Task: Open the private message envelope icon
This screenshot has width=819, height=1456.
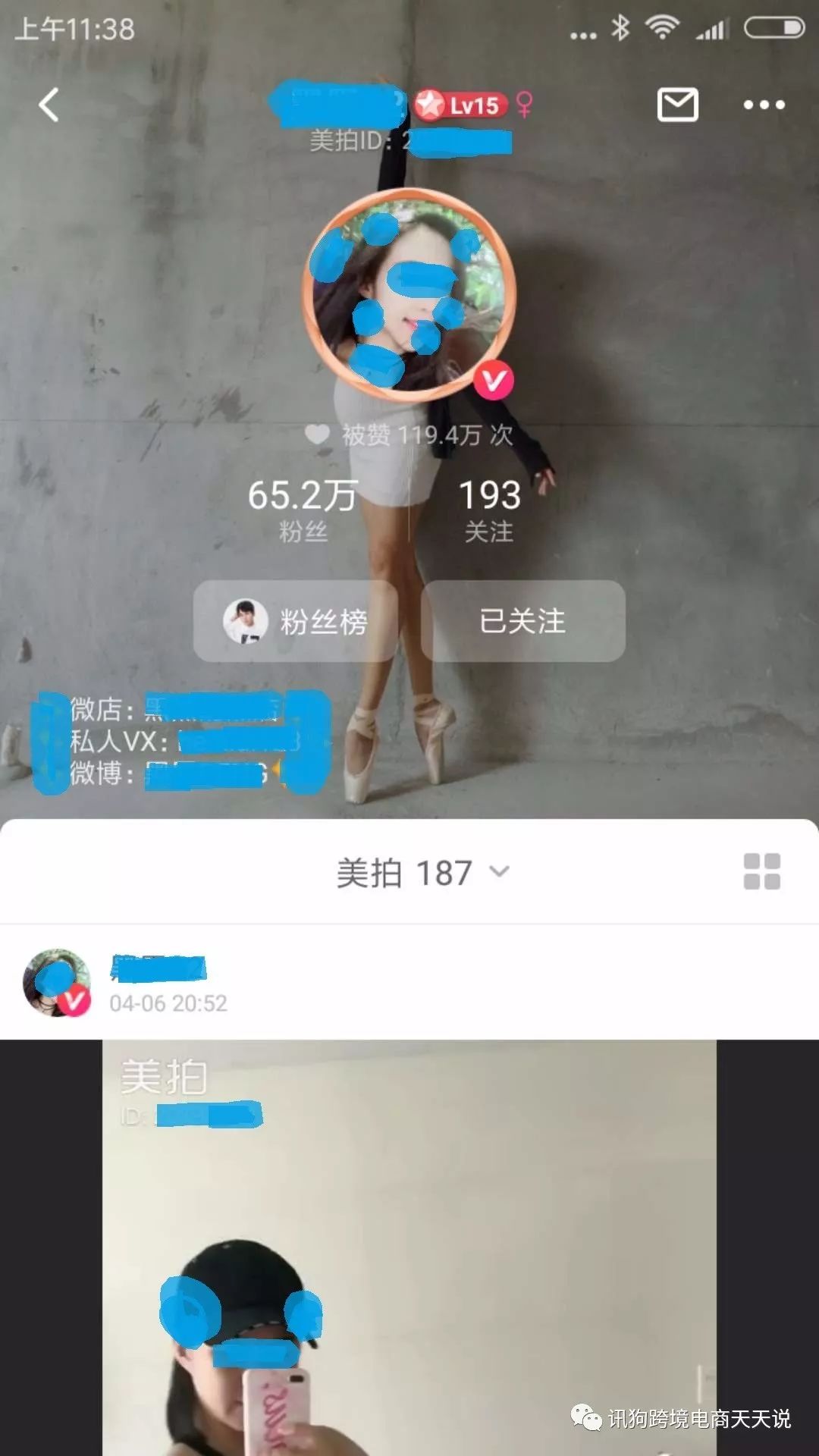Action: [677, 105]
